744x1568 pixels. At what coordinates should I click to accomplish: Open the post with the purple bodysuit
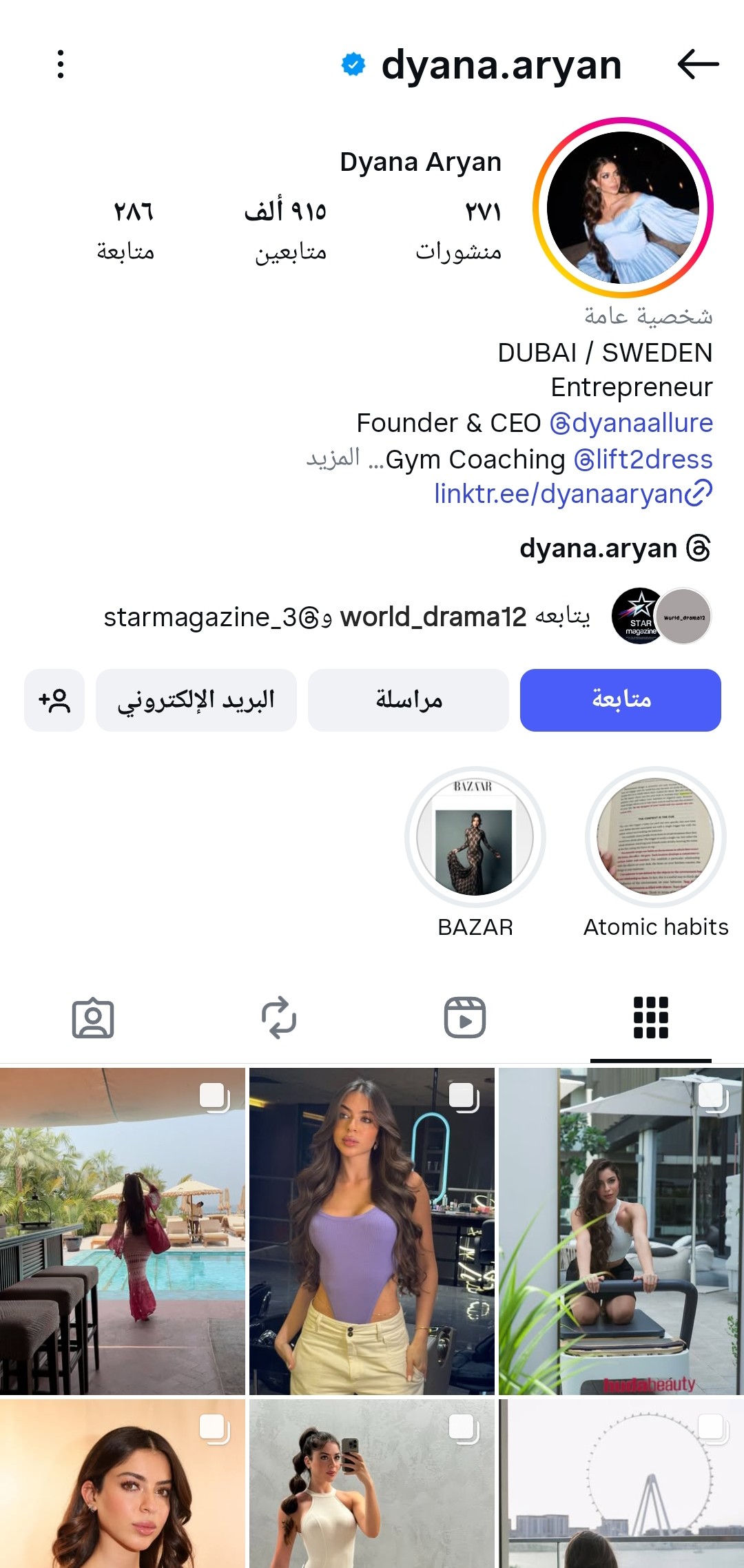[x=372, y=1232]
